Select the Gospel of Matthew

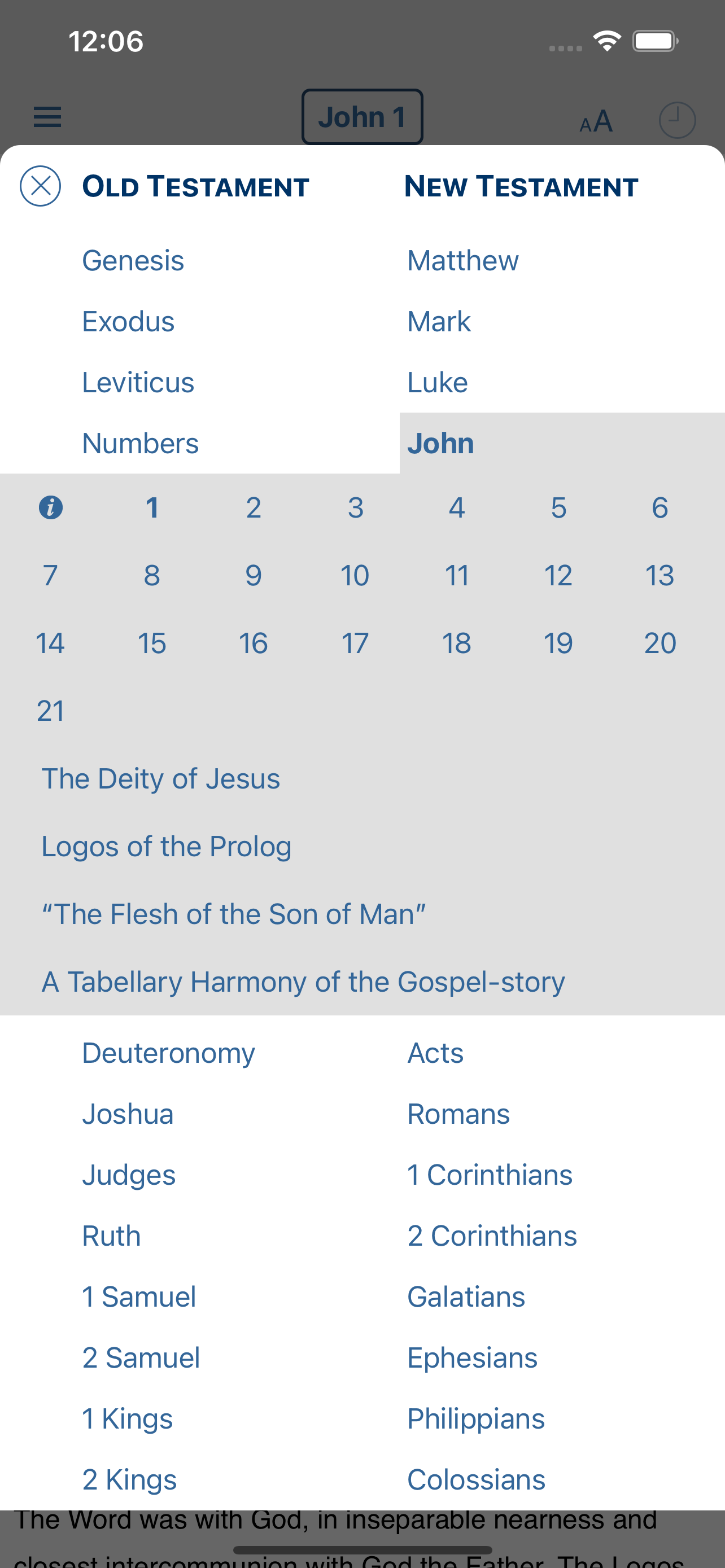point(462,261)
